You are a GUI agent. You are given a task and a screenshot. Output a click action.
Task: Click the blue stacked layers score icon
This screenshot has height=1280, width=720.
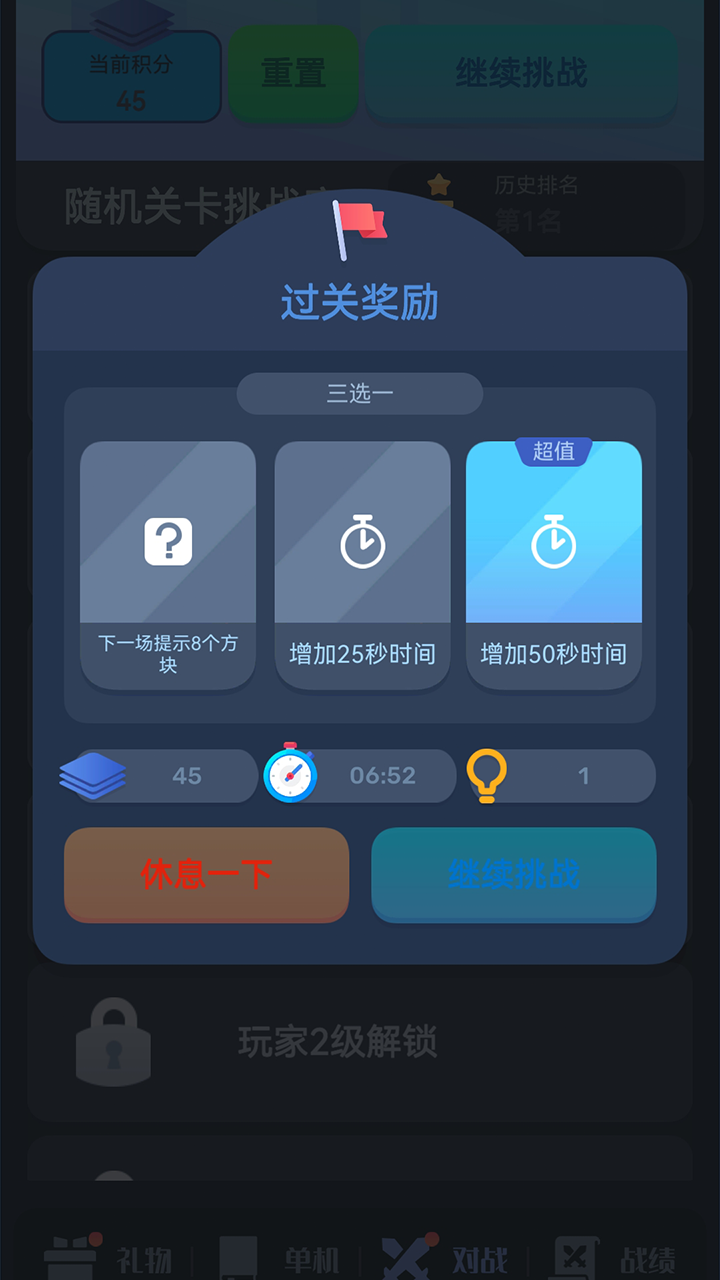(x=95, y=776)
